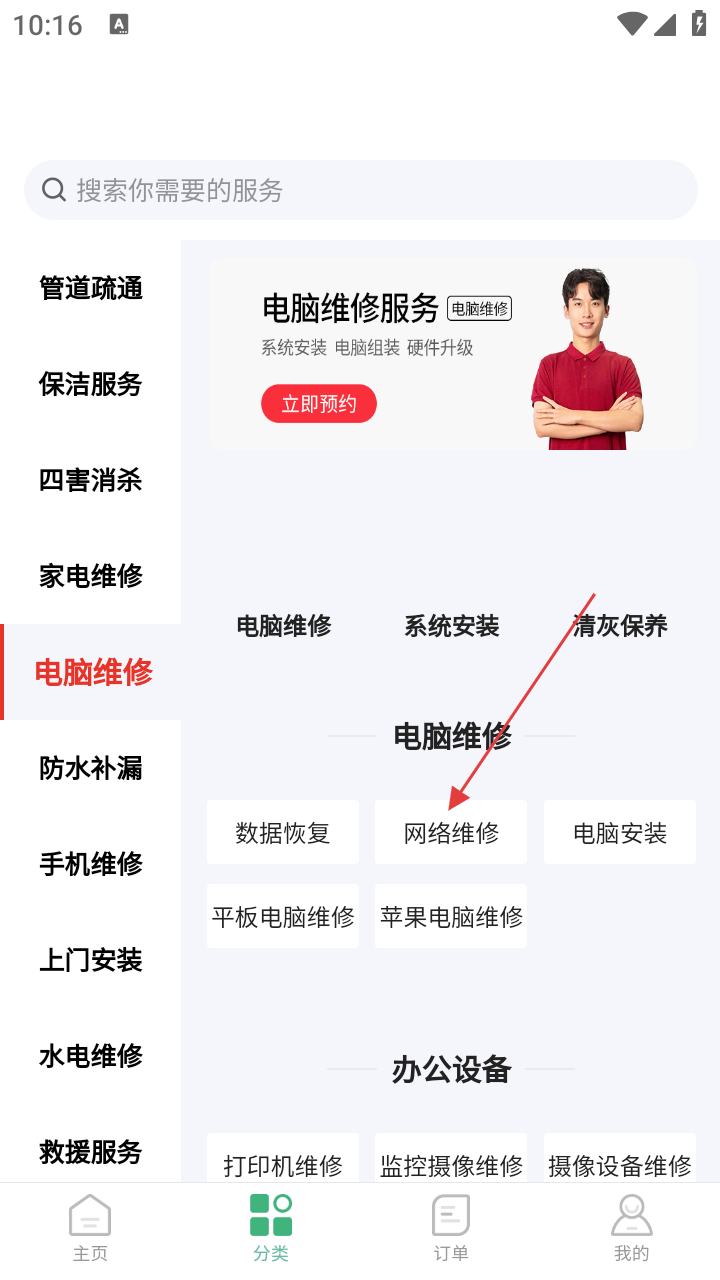This screenshot has width=720, height=1280.
Task: Open the 我的 profile tab
Action: pos(631,1228)
